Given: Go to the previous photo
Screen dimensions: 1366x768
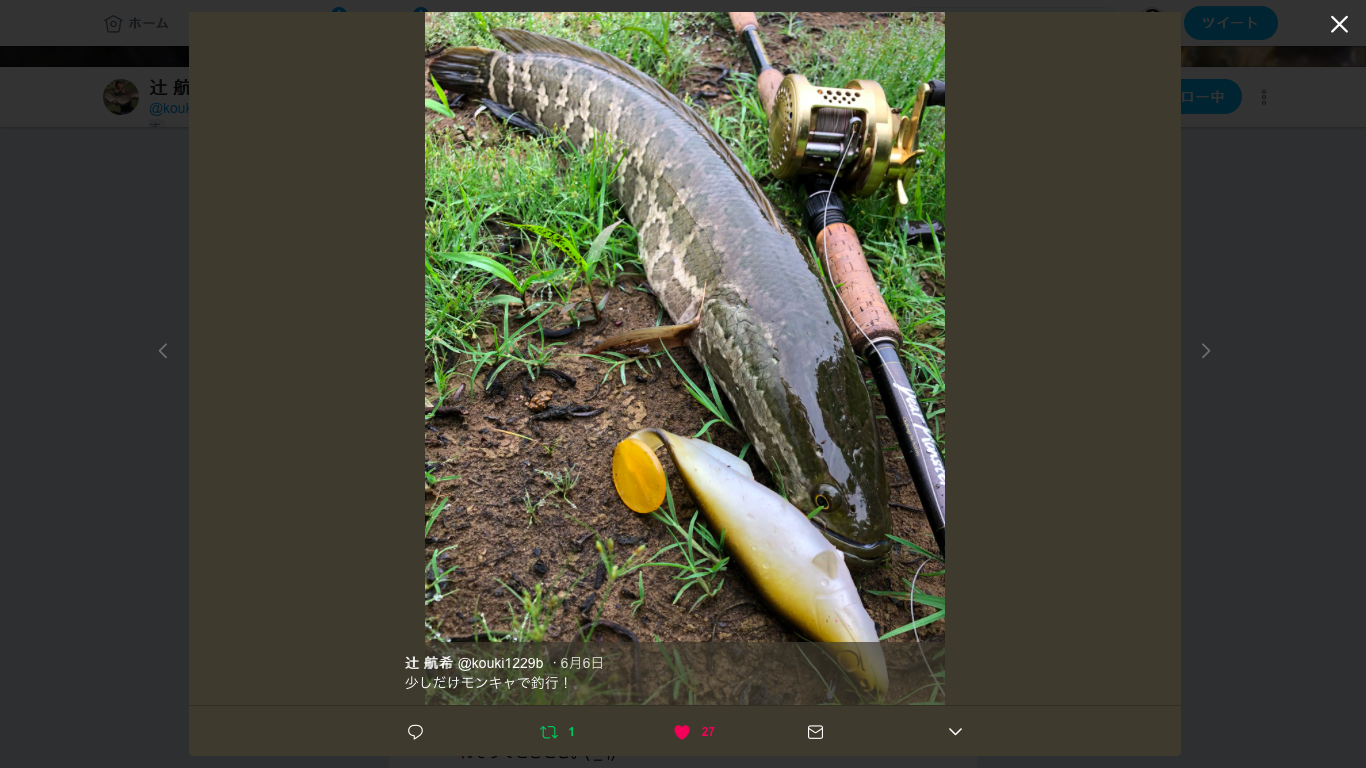Looking at the screenshot, I should coord(163,351).
